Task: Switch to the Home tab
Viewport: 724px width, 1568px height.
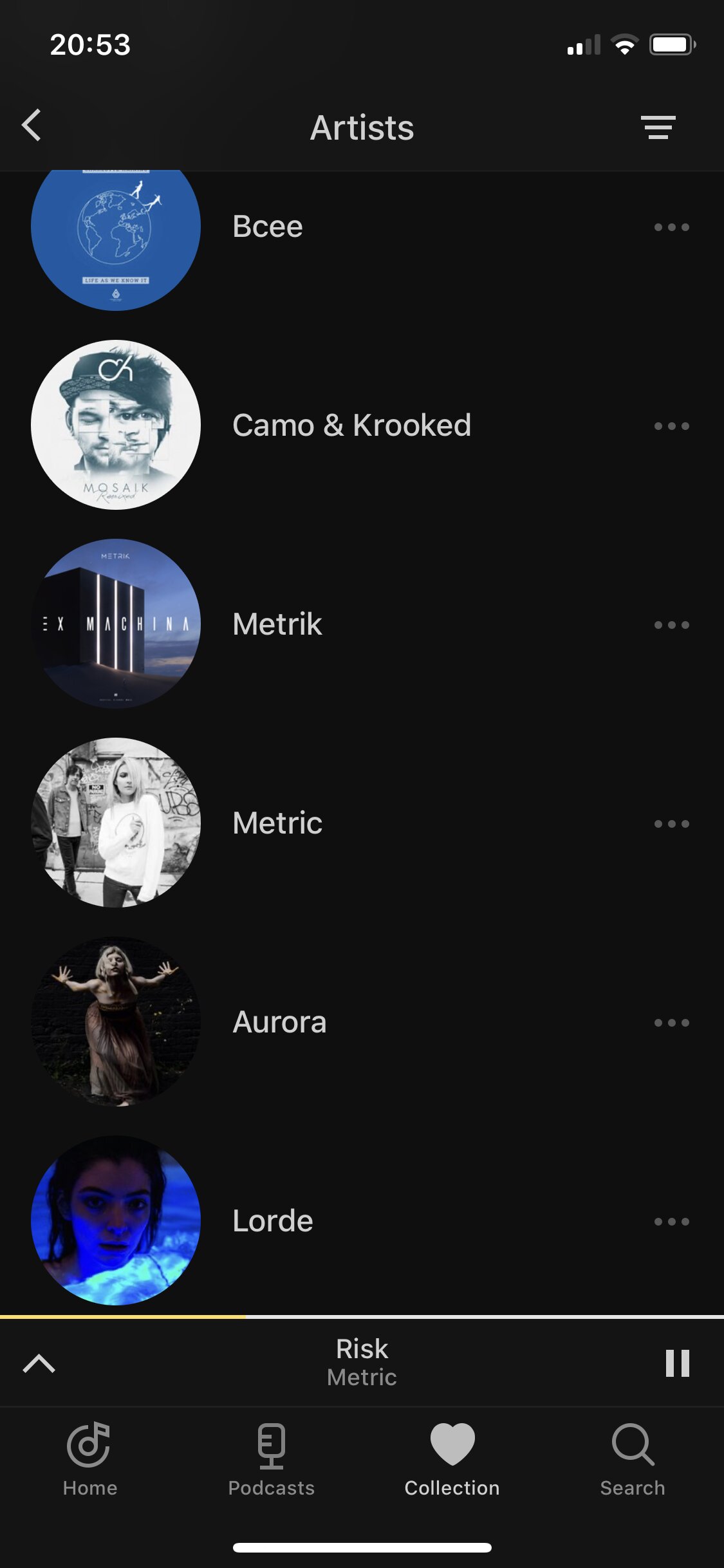Action: pos(89,1459)
